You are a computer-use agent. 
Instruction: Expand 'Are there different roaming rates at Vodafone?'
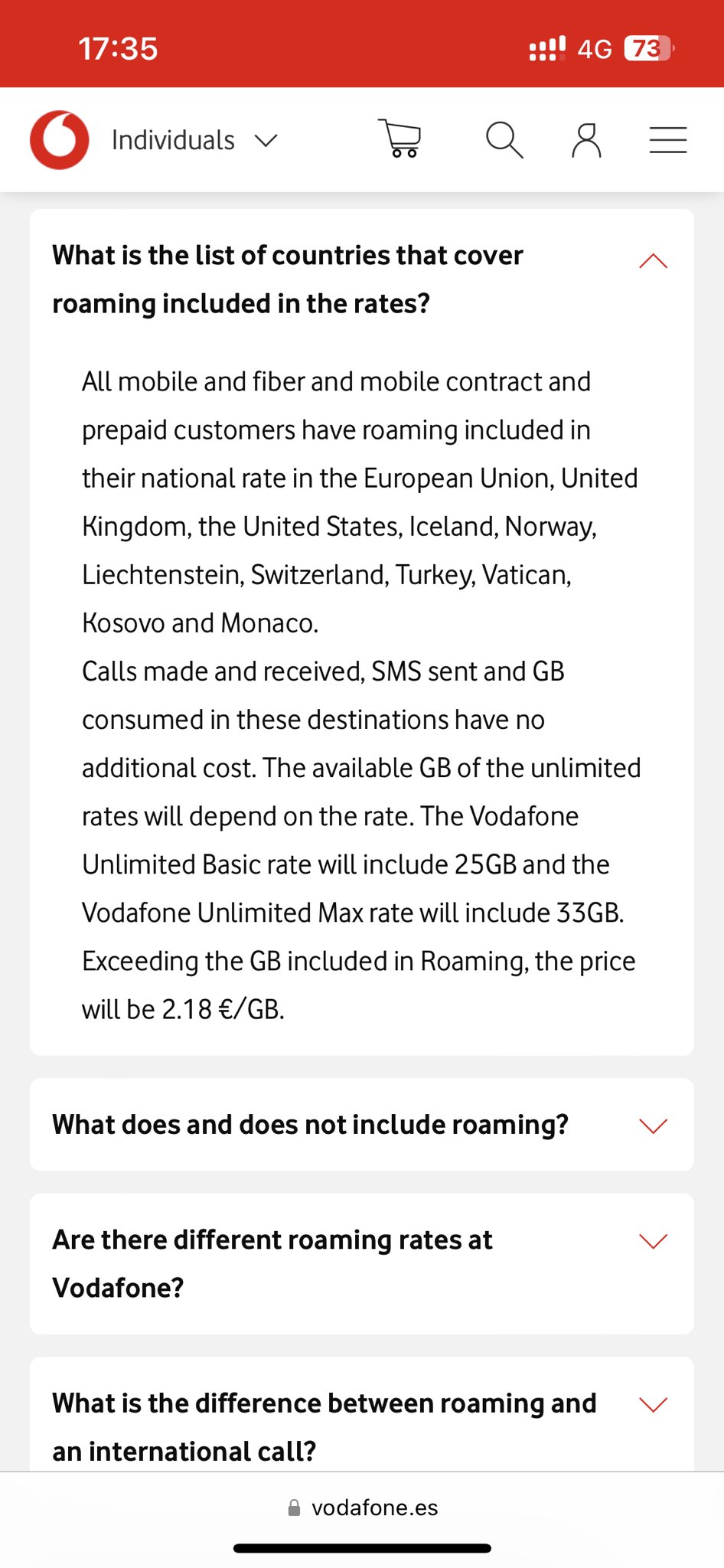(653, 1241)
